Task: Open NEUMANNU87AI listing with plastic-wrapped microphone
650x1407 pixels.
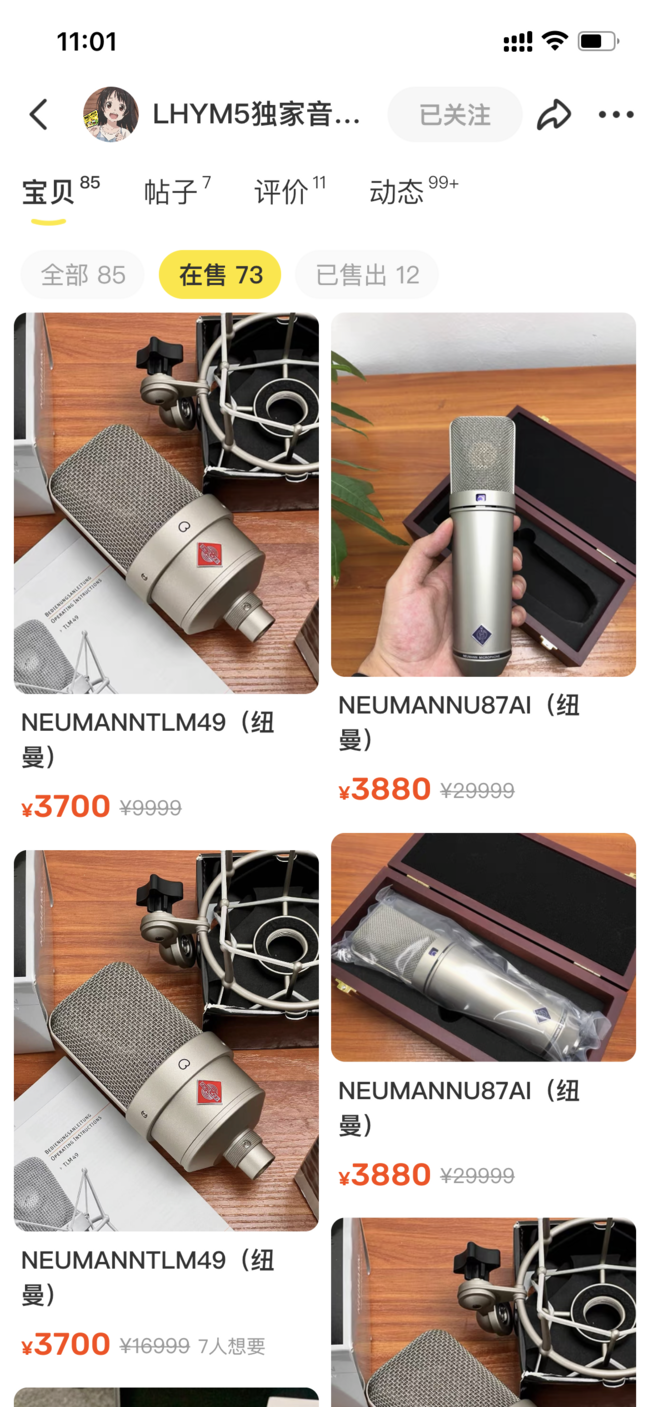Action: pos(483,946)
